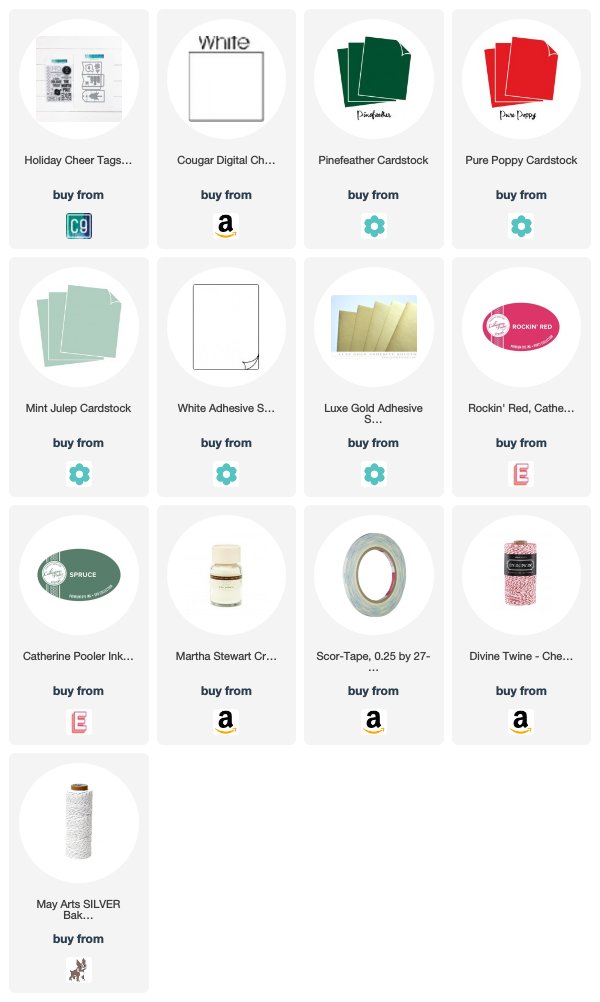Tap the shop icon under Mint Julep Cardstock
This screenshot has height=1002, width=600.
pyautogui.click(x=79, y=474)
